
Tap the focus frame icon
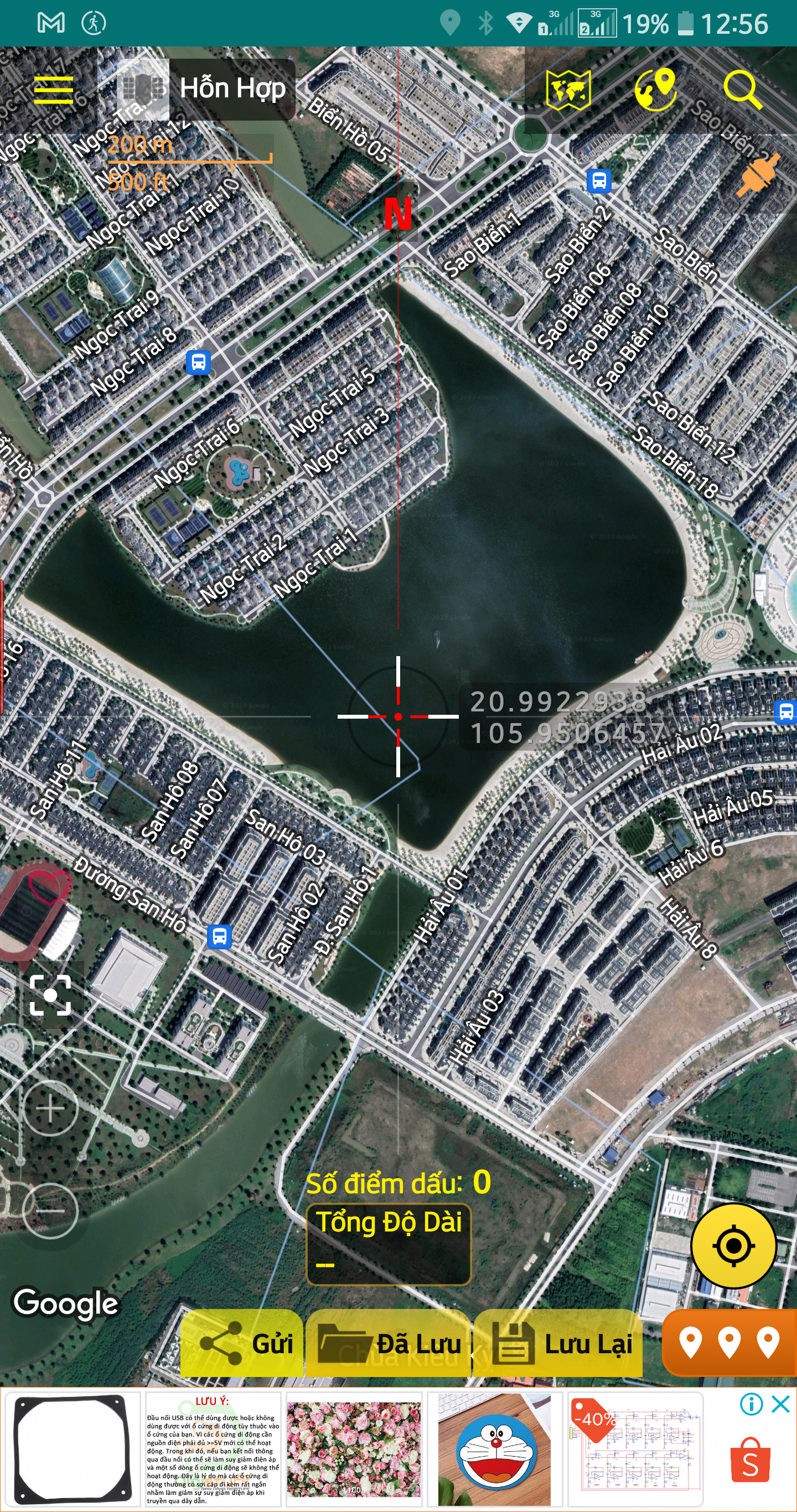50,995
